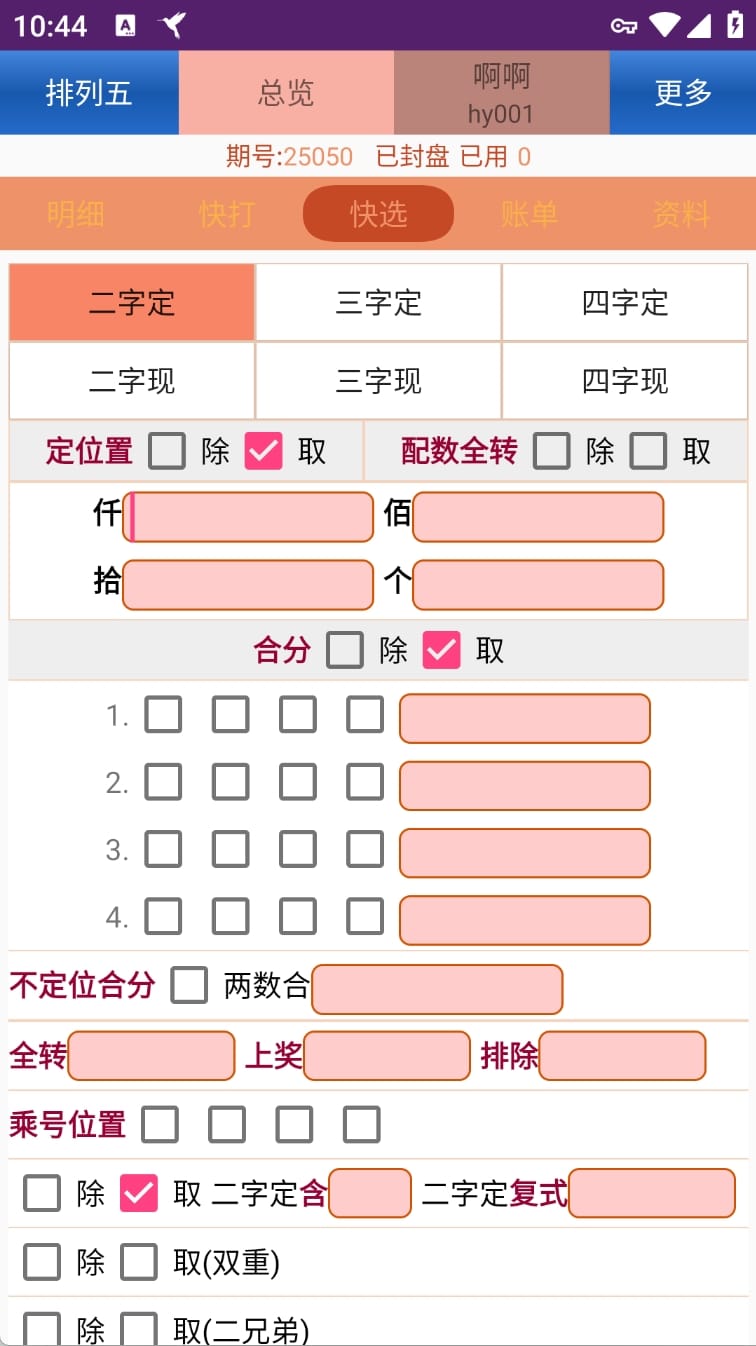Enable the 两数合 checkbox
This screenshot has height=1346, width=756.
click(189, 985)
